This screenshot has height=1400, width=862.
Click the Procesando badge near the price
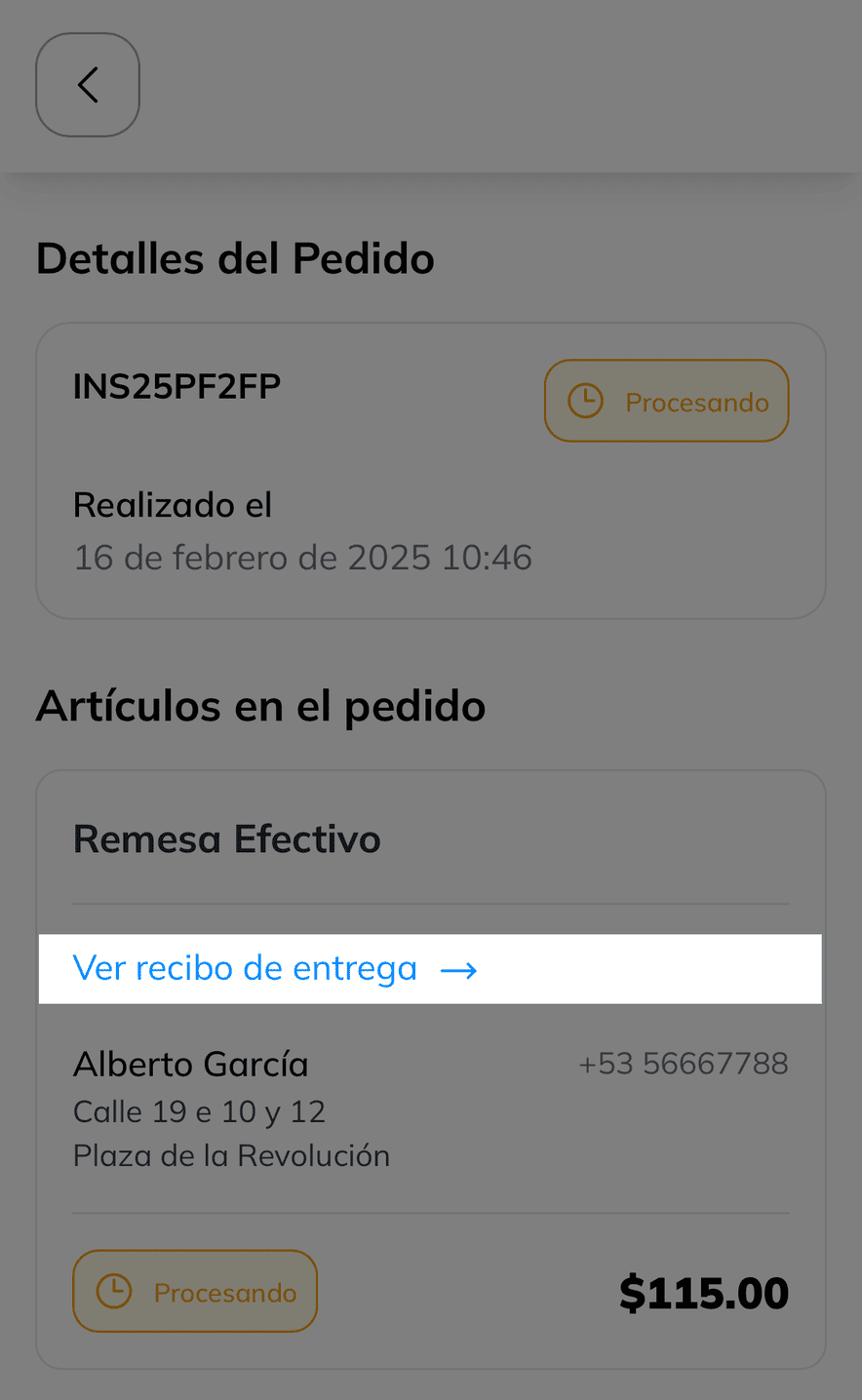click(x=195, y=1290)
